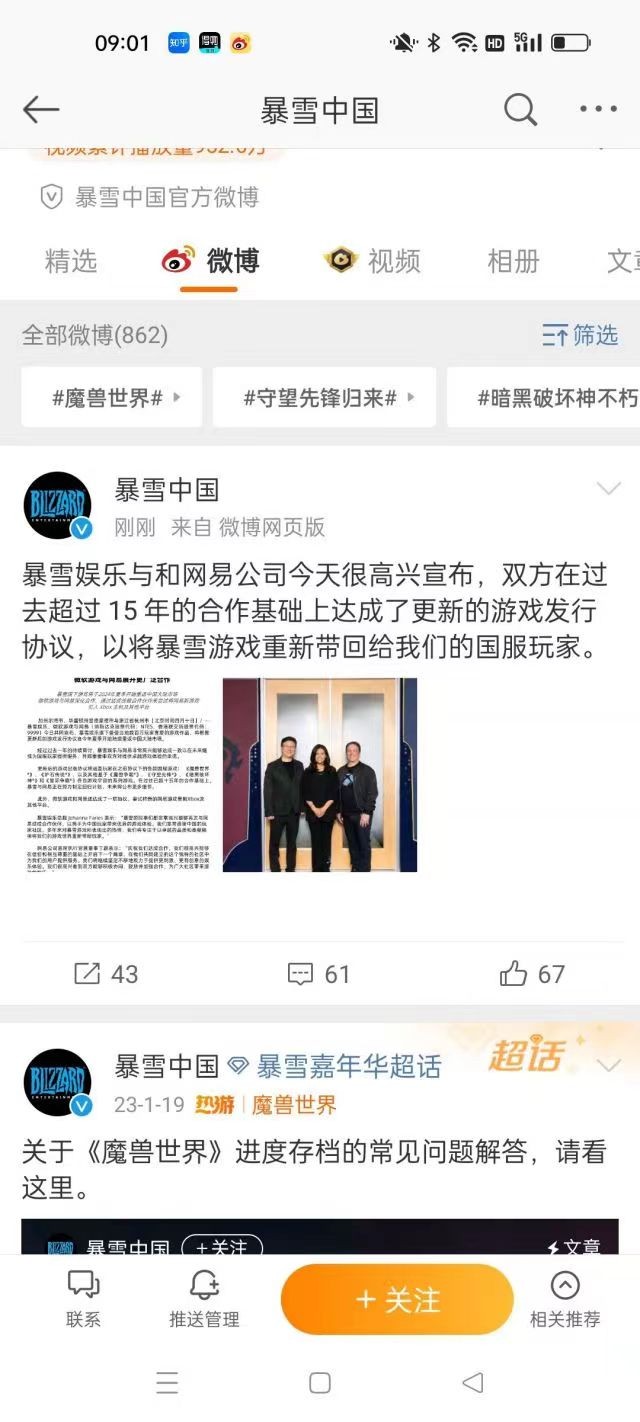Switch to the 视频 tab
The width and height of the screenshot is (640, 1422).
click(x=373, y=261)
